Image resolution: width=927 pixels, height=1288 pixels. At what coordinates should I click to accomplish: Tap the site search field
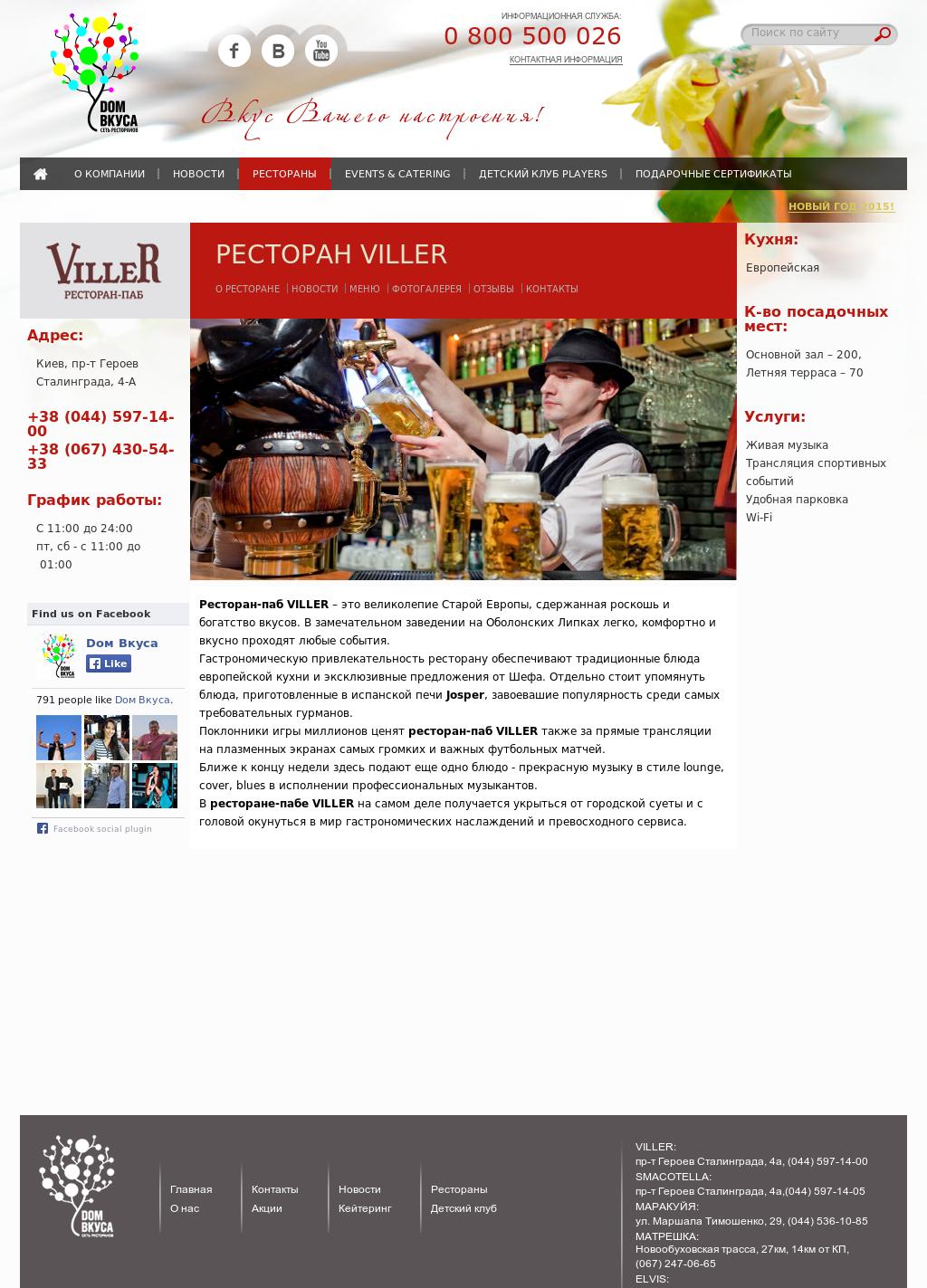(808, 33)
